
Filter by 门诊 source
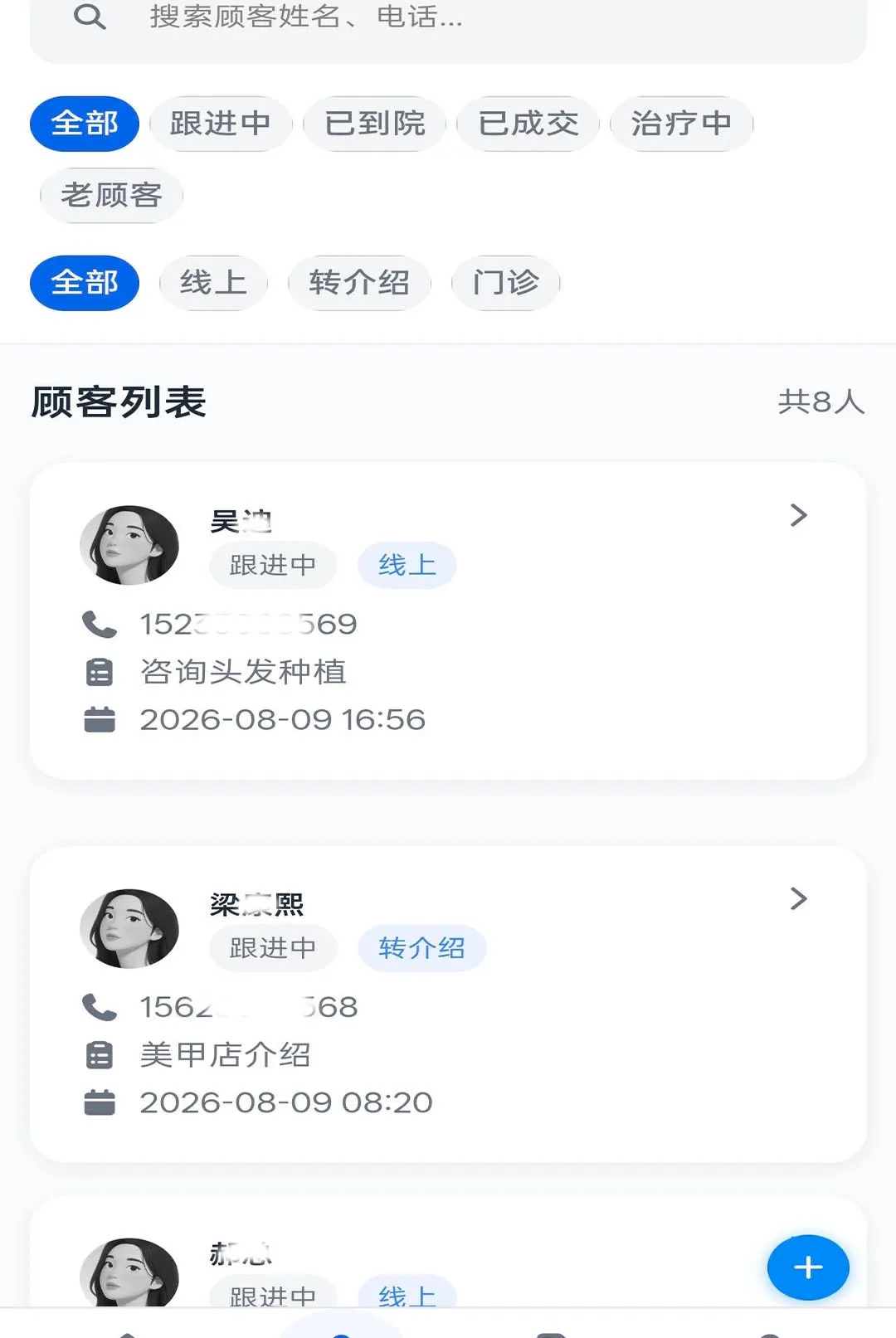click(x=506, y=283)
